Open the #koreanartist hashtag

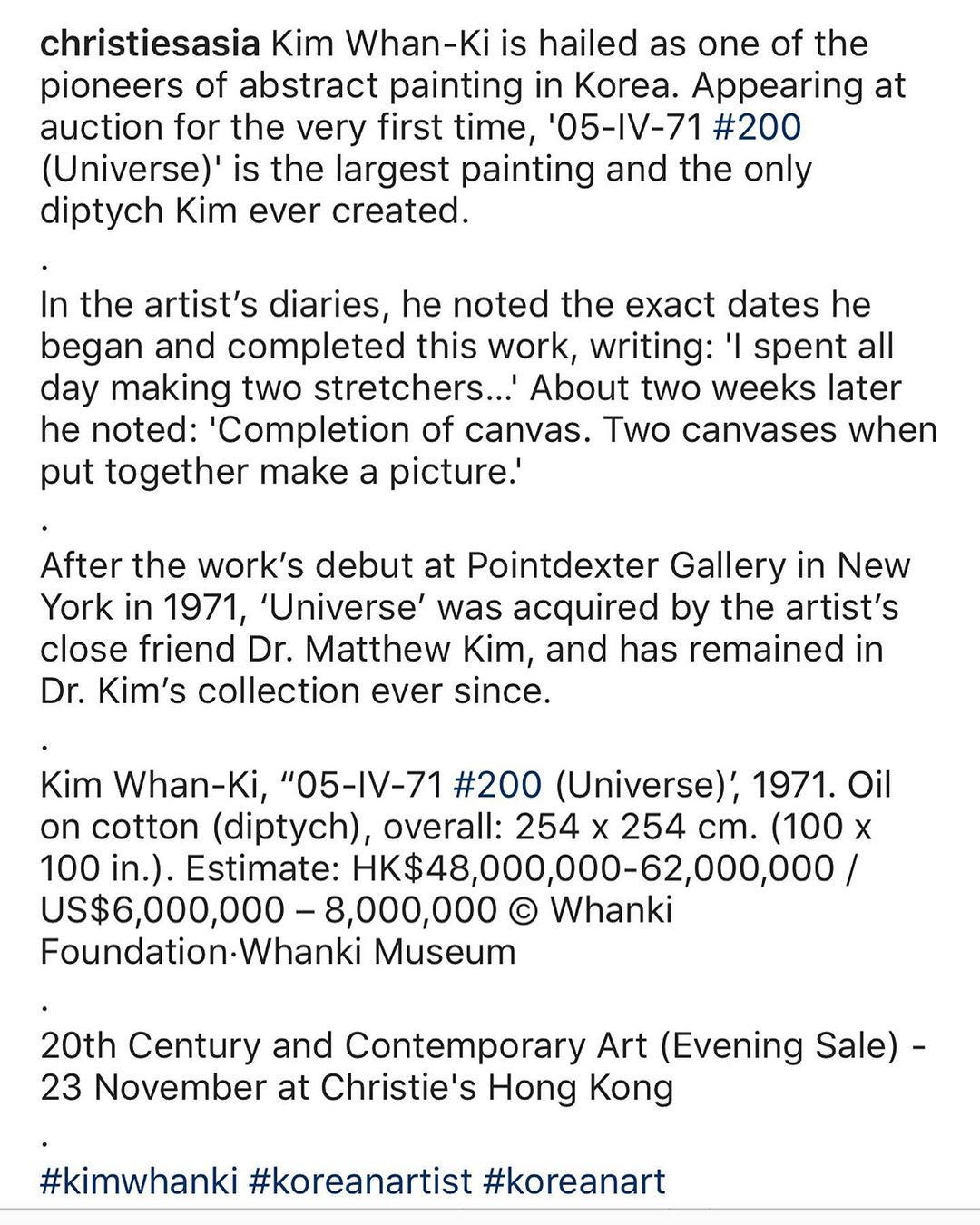tap(360, 1181)
